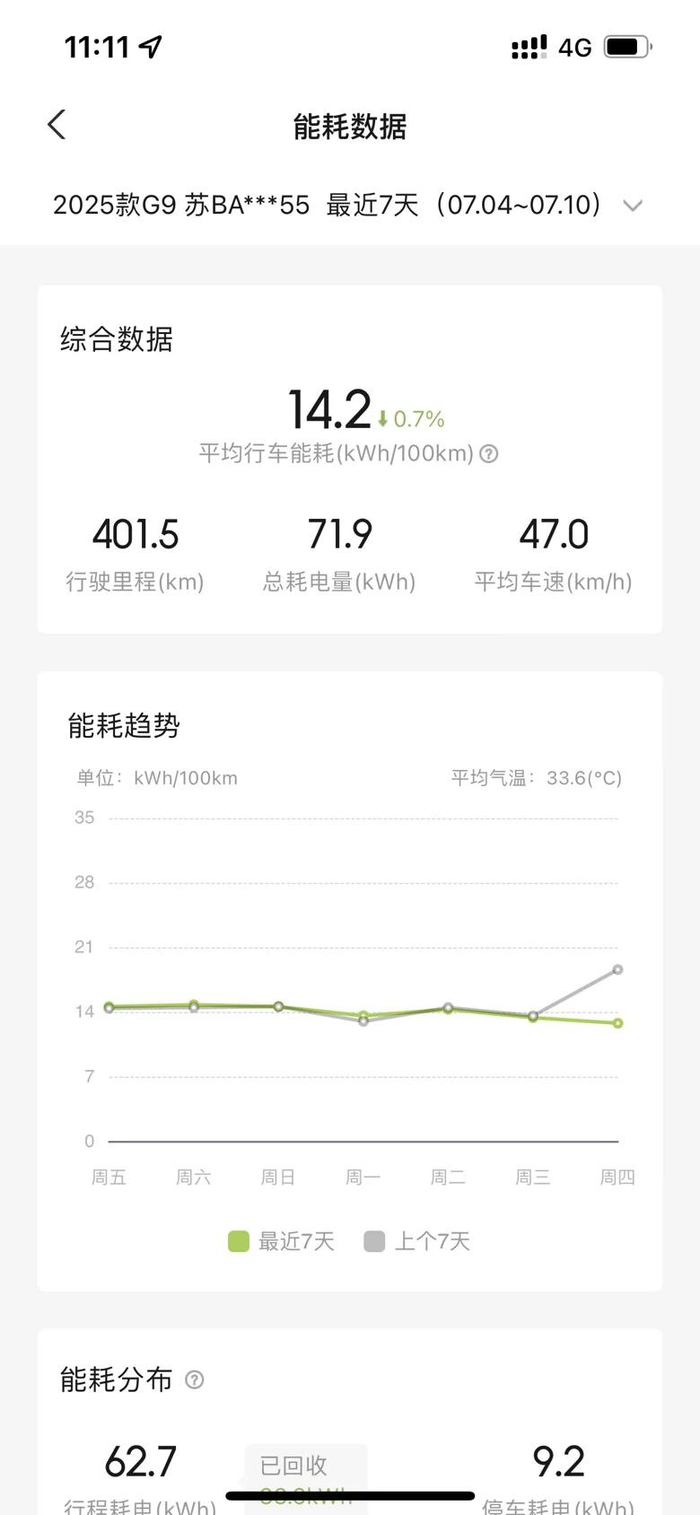Go back using the top-left arrow
This screenshot has height=1515, width=700.
coord(56,125)
